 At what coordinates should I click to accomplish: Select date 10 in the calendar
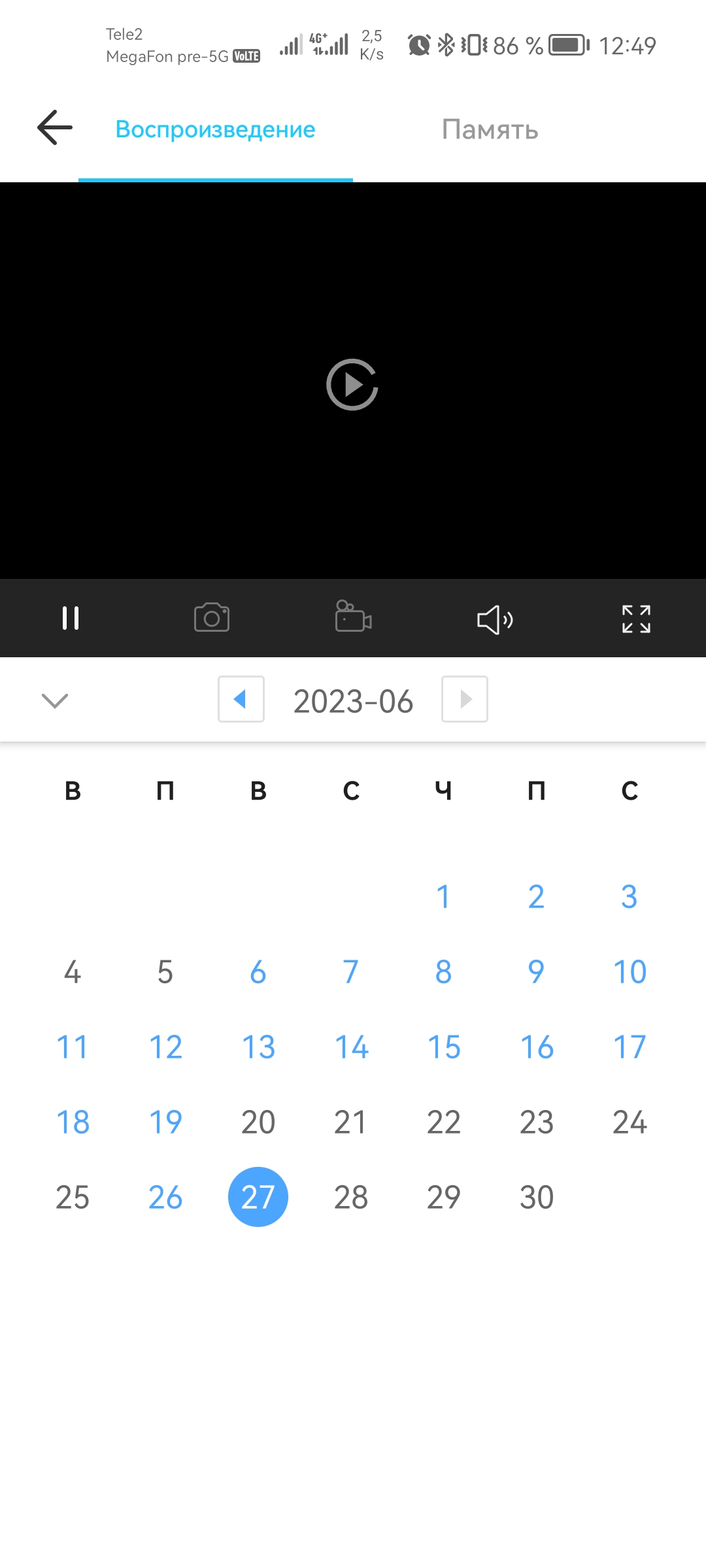coord(630,972)
